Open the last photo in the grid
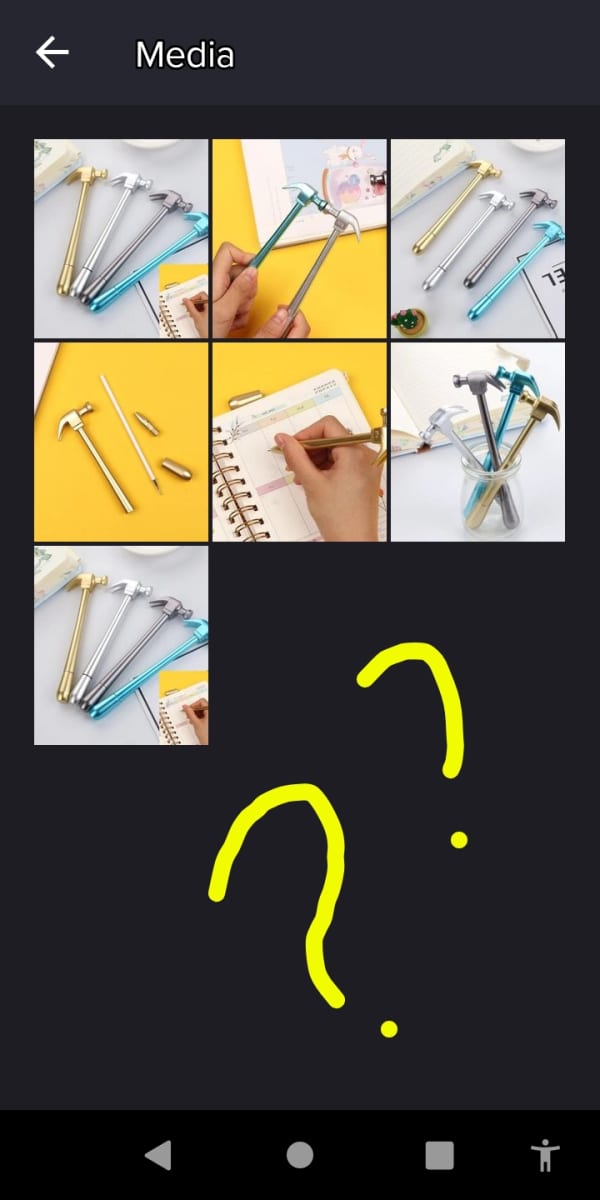Screen dimensions: 600x1200 coord(121,645)
